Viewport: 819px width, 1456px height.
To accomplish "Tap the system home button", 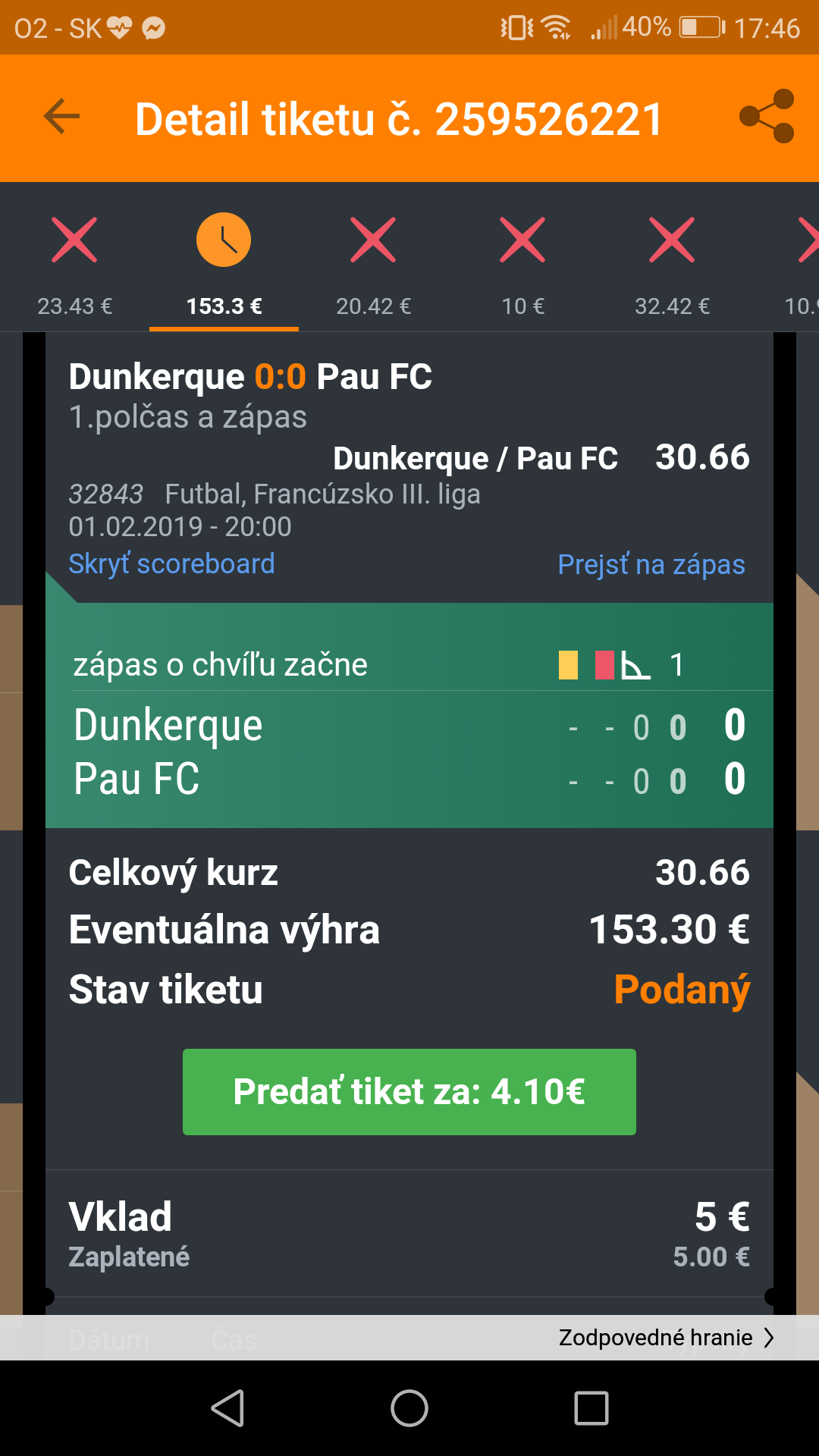I will coord(409,1409).
